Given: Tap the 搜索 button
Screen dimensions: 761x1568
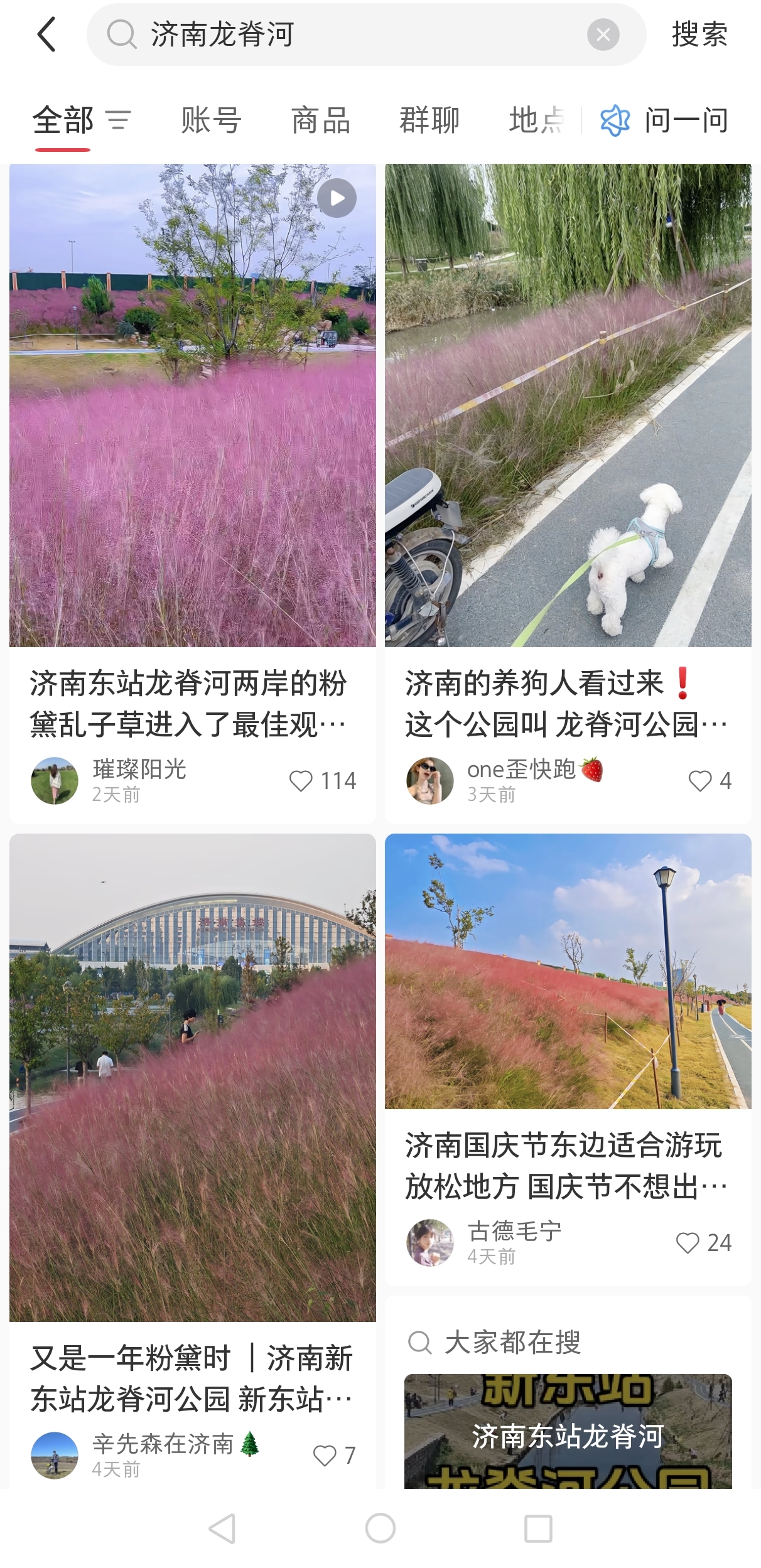Looking at the screenshot, I should 699,35.
